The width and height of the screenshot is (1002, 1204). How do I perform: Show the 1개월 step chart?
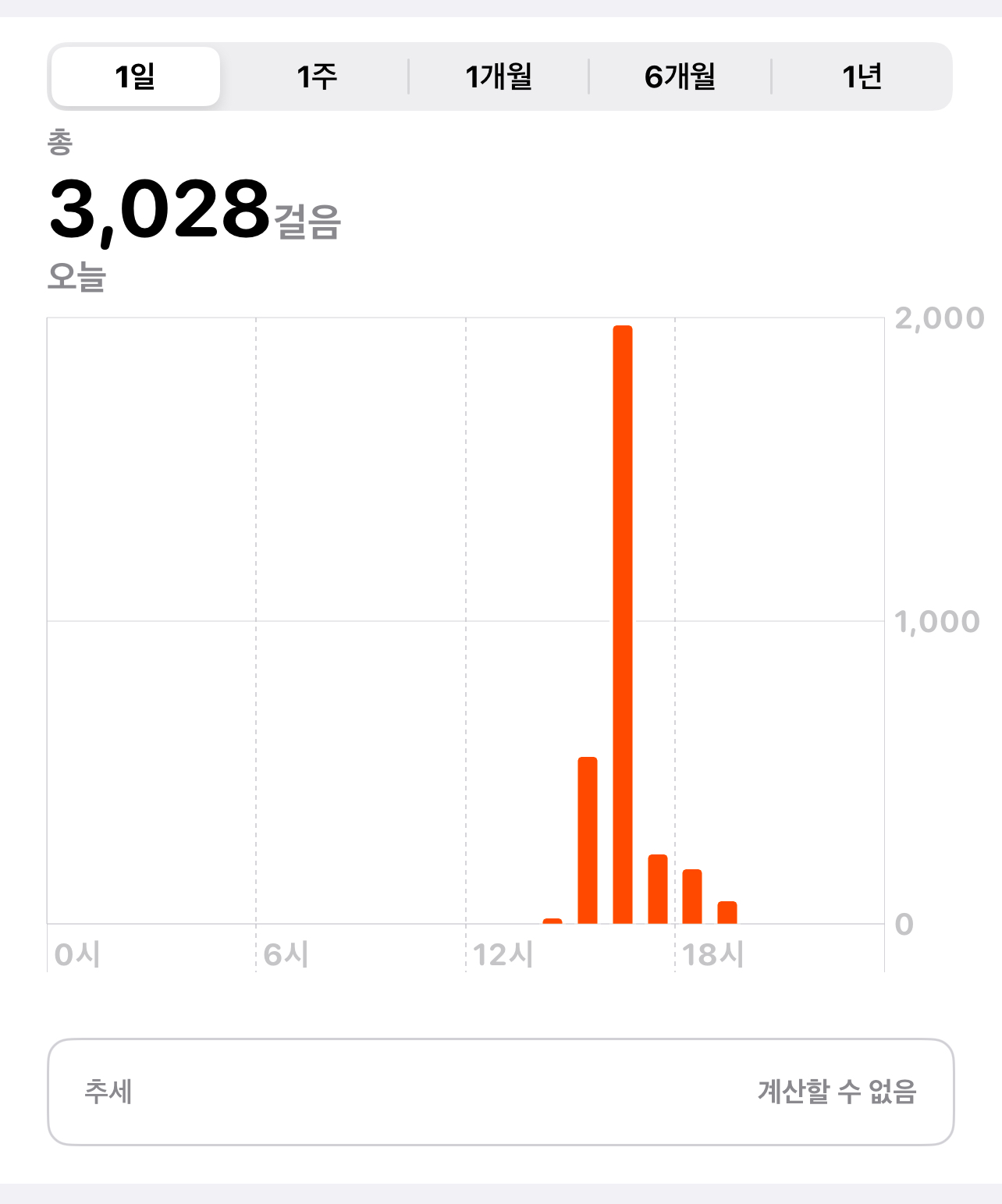click(499, 76)
